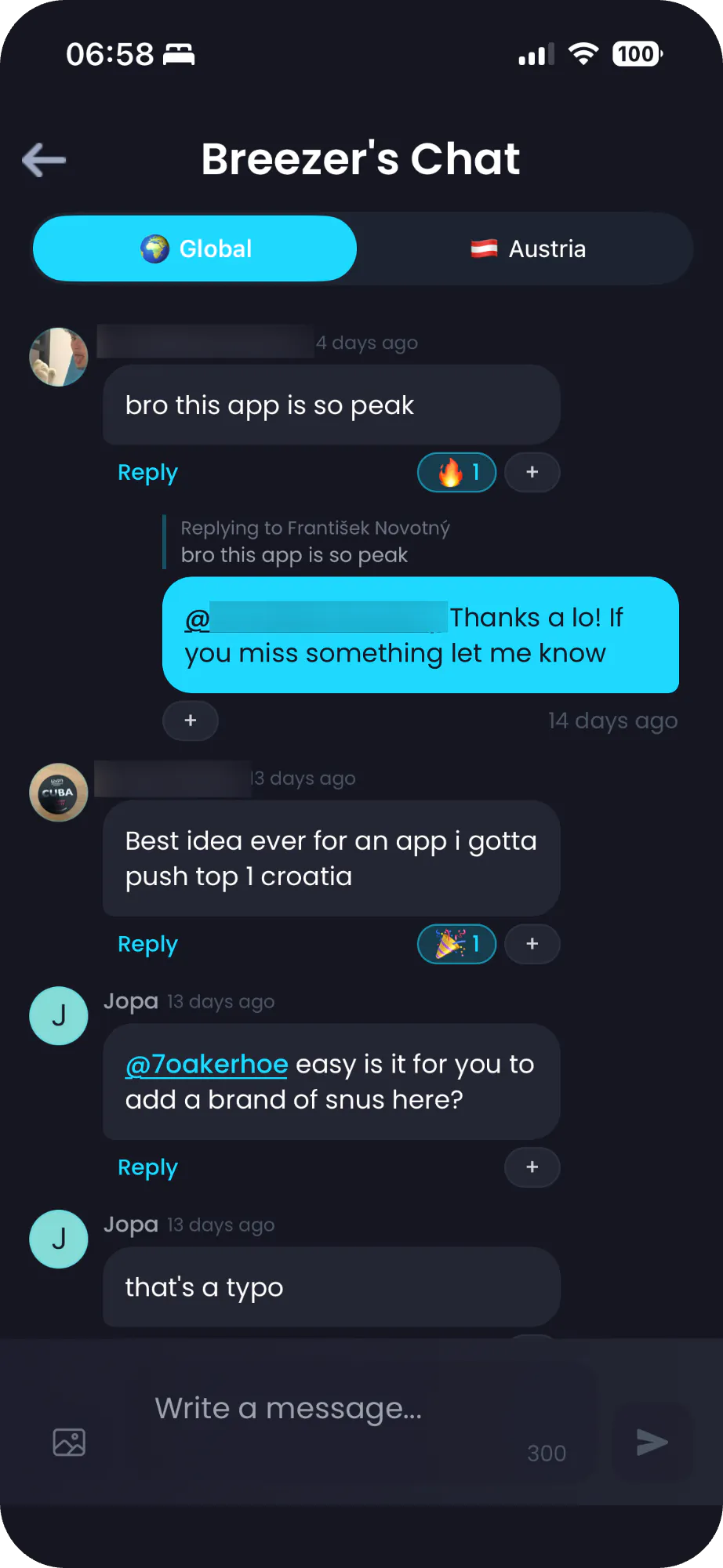Attach an image to the message
Screen dimensions: 723x1568
pos(69,1442)
